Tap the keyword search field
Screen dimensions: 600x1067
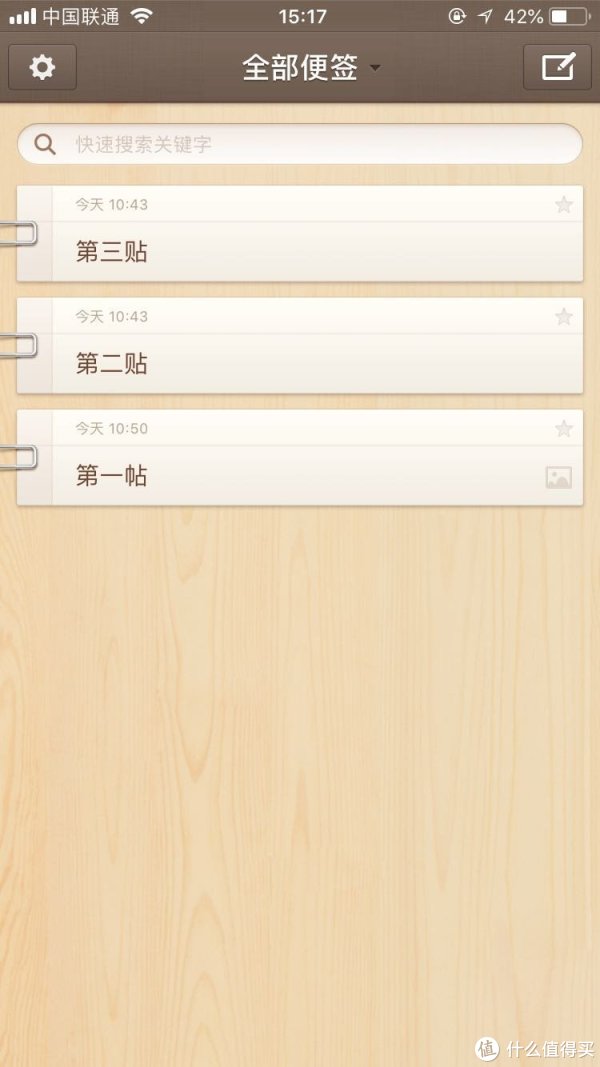[300, 145]
